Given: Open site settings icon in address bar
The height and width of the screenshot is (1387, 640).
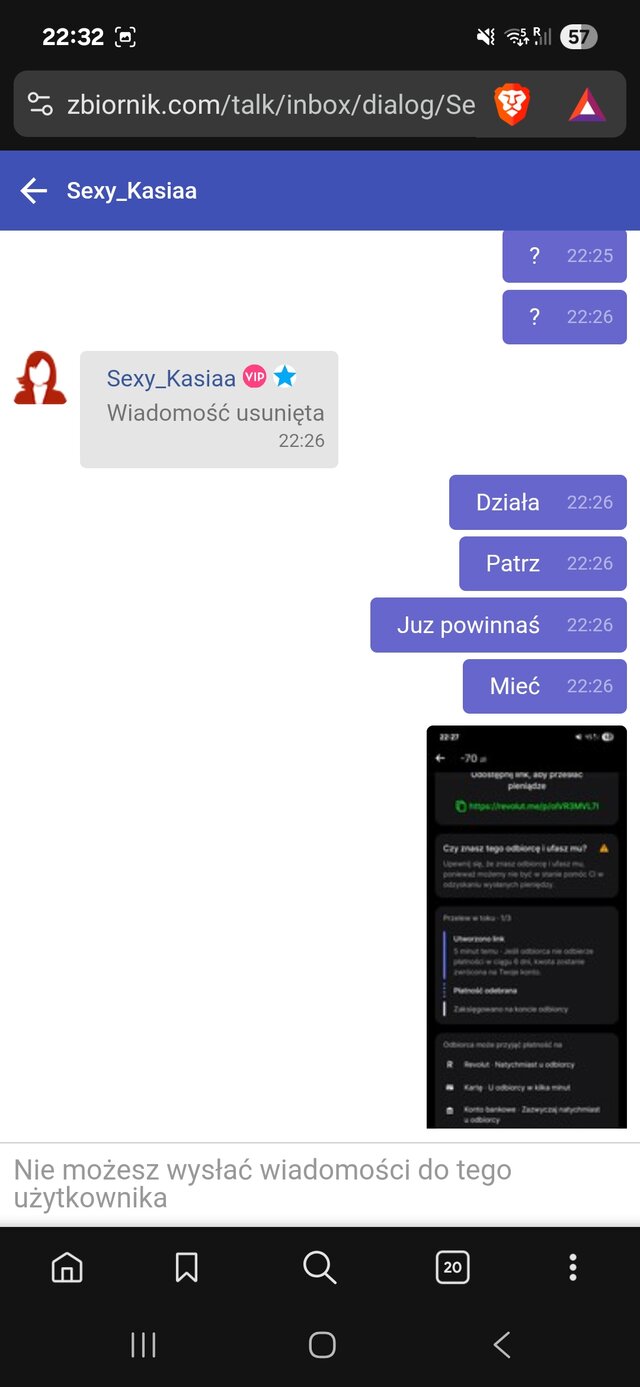Looking at the screenshot, I should point(40,104).
